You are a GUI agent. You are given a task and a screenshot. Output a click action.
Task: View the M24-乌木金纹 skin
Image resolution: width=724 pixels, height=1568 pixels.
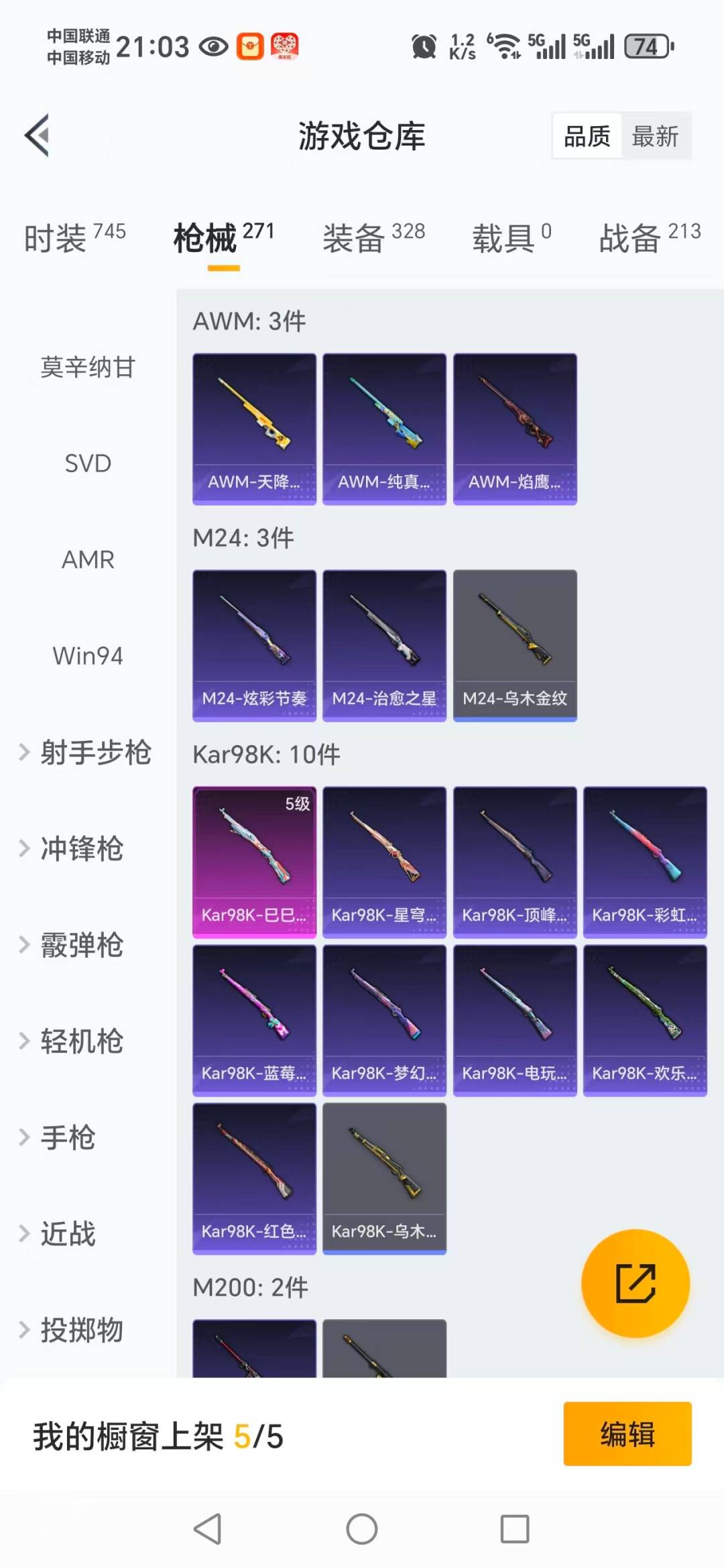[x=515, y=645]
